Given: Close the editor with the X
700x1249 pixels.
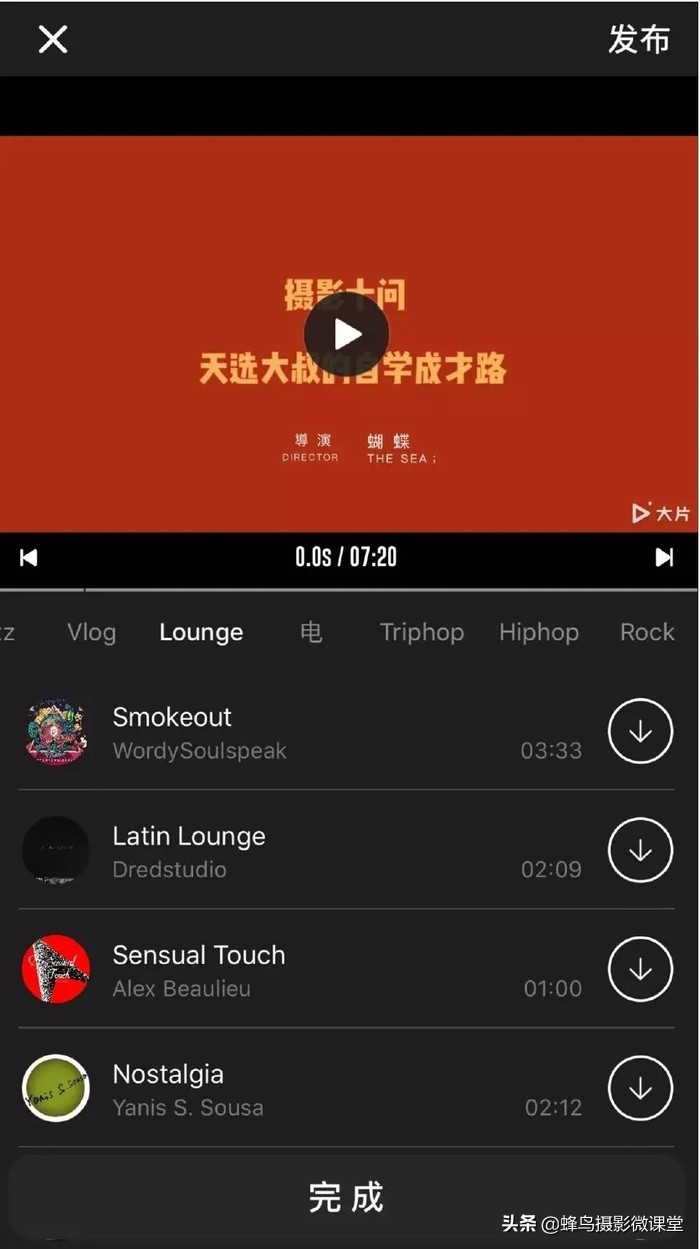Looking at the screenshot, I should (x=52, y=39).
